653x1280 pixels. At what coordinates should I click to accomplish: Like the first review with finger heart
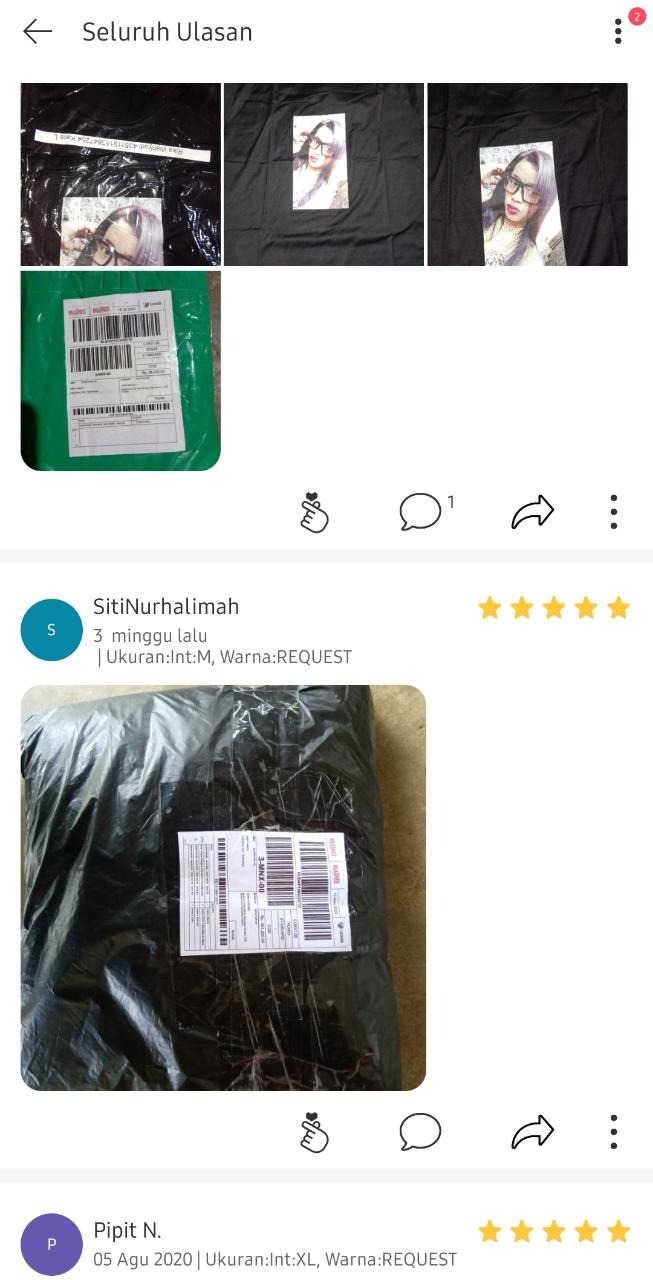coord(314,513)
